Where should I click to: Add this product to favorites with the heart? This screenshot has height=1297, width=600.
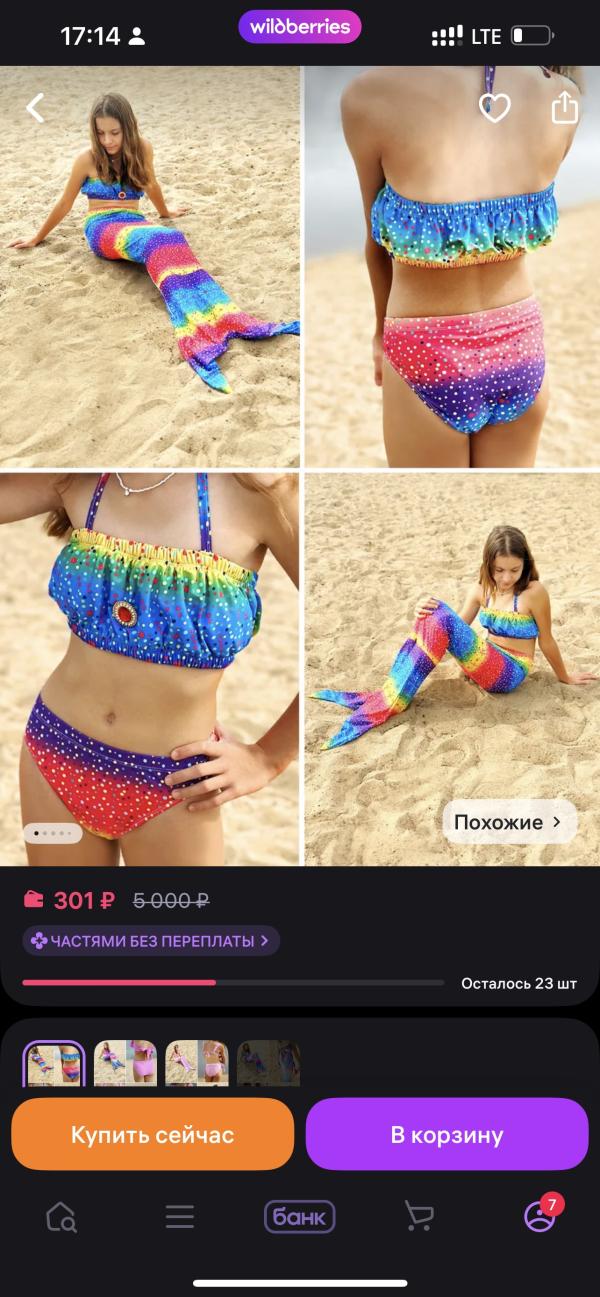[x=495, y=108]
